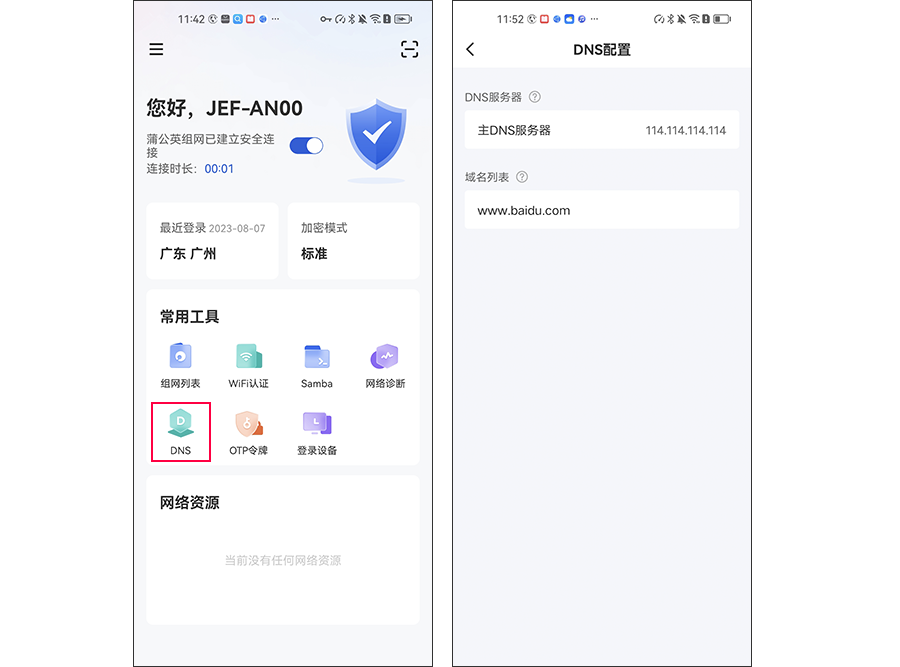Open the DNS tool
The image size is (900, 667).
coord(180,431)
